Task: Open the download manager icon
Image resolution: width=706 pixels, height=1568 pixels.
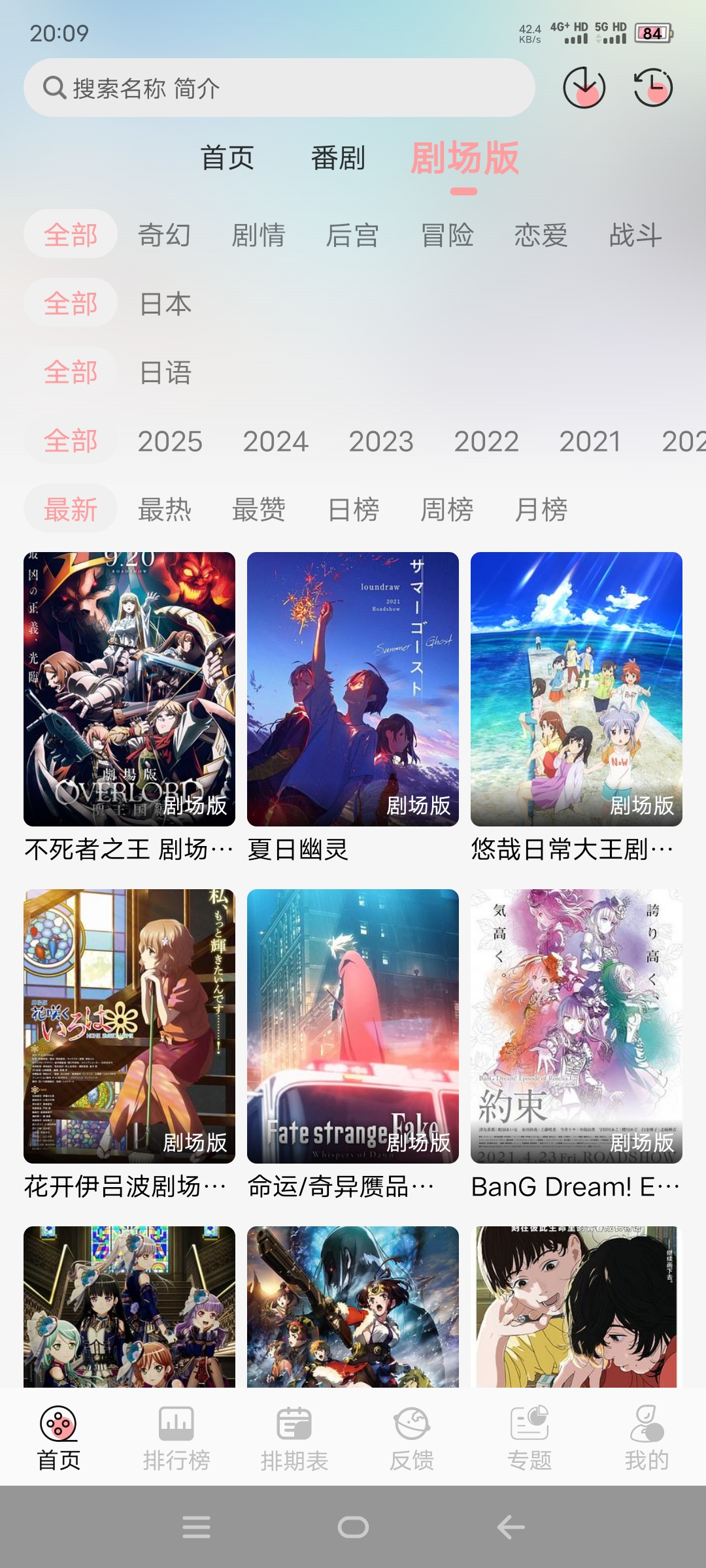Action: tap(585, 87)
